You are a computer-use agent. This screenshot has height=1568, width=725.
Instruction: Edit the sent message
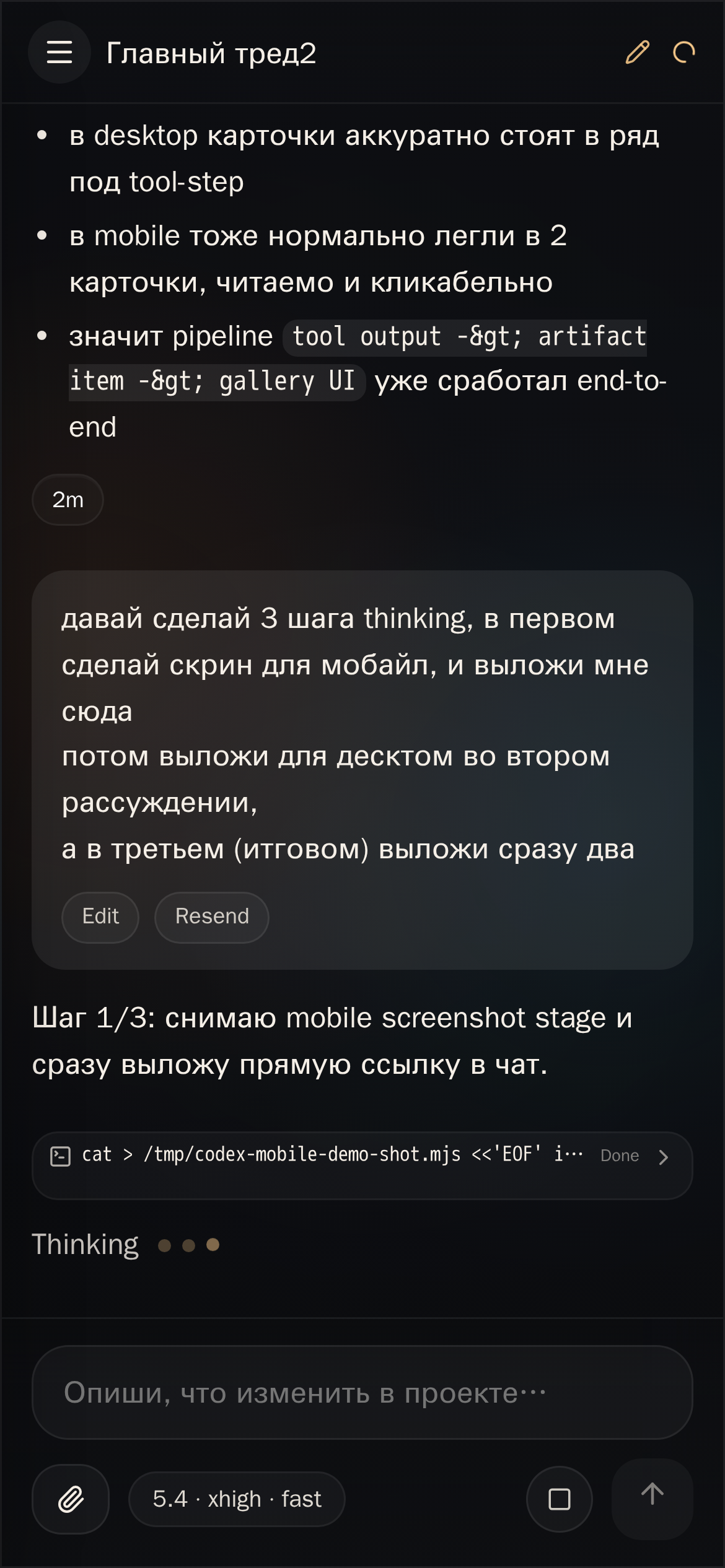[x=100, y=917]
